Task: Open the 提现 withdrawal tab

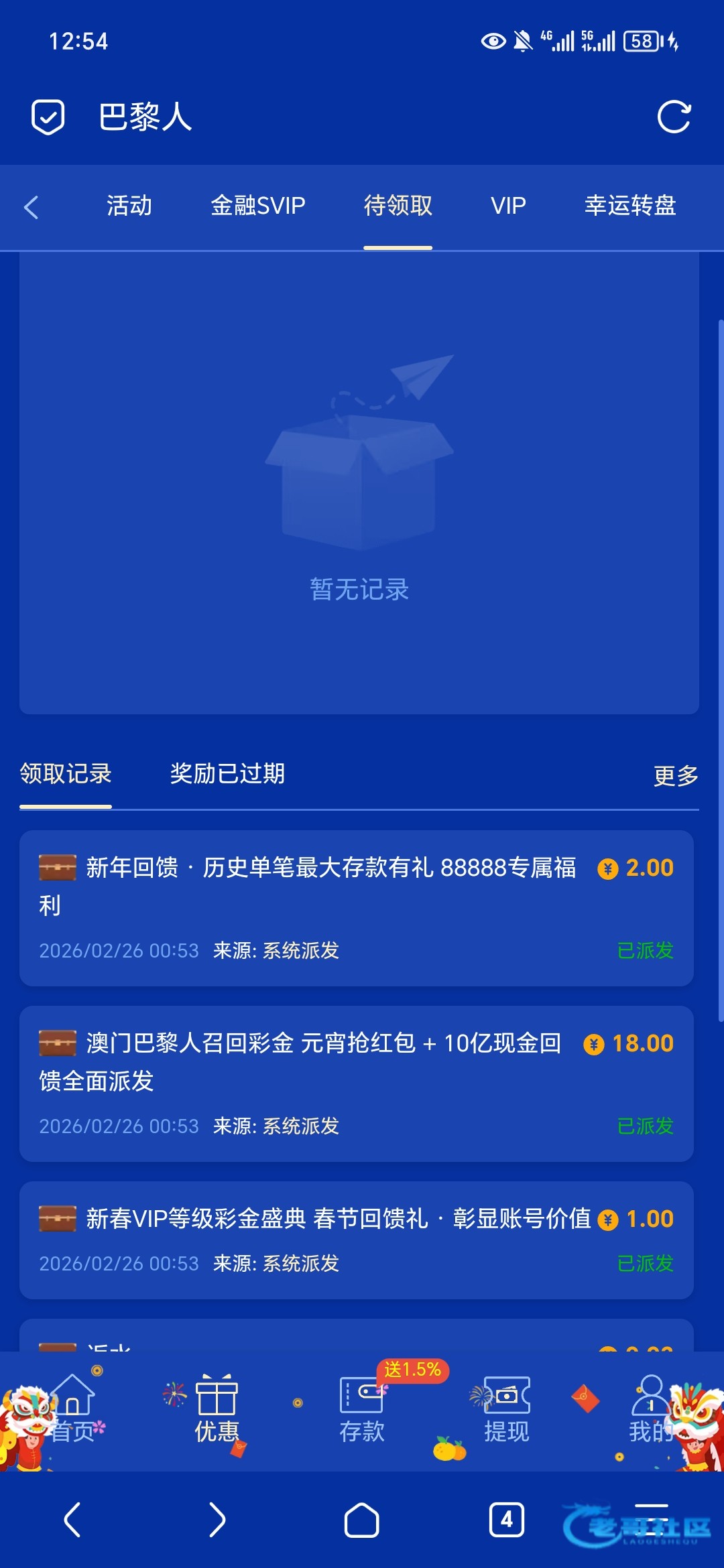Action: tap(507, 1409)
